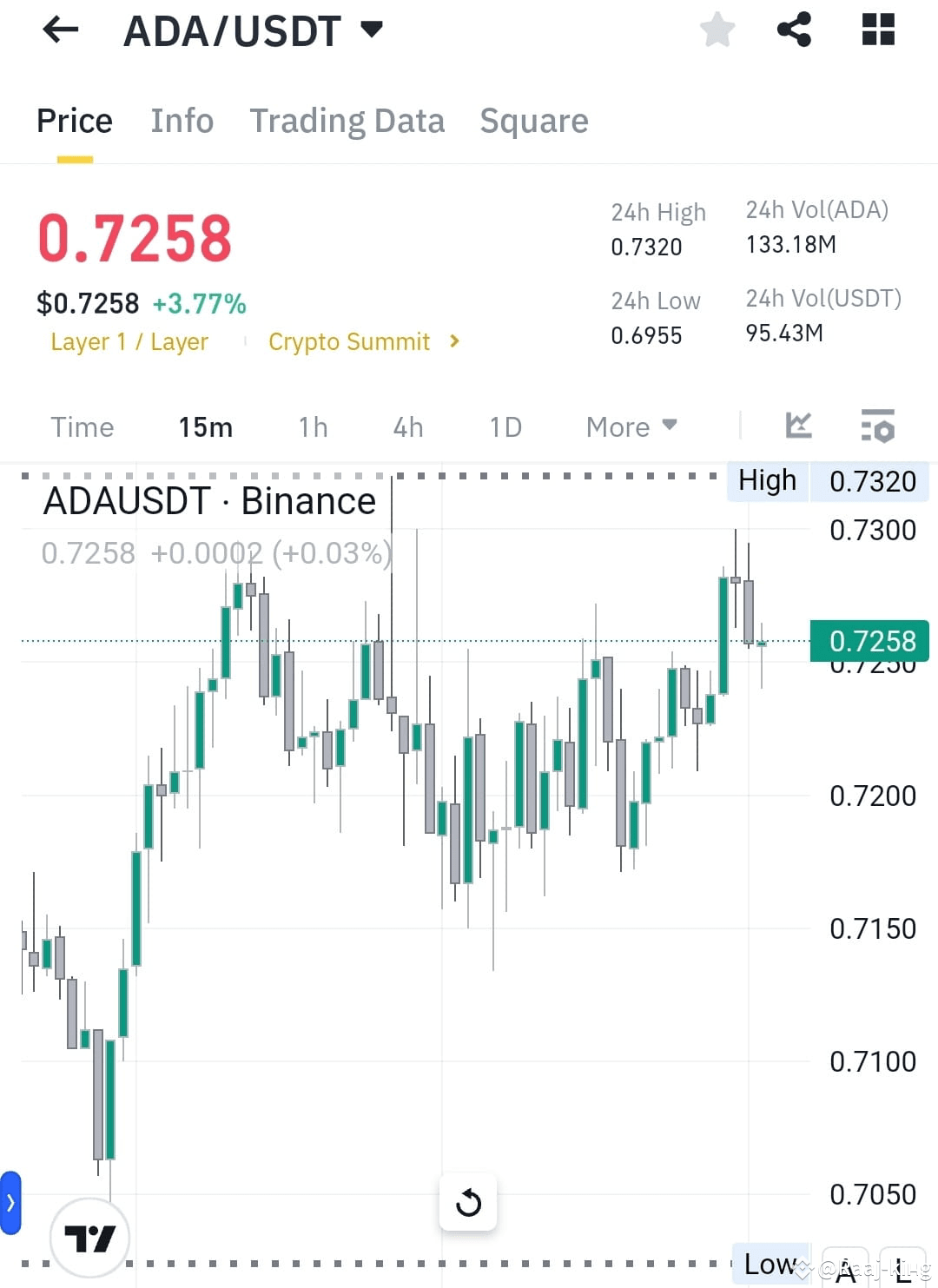Open the chart indicators icon
The width and height of the screenshot is (938, 1288).
[798, 426]
